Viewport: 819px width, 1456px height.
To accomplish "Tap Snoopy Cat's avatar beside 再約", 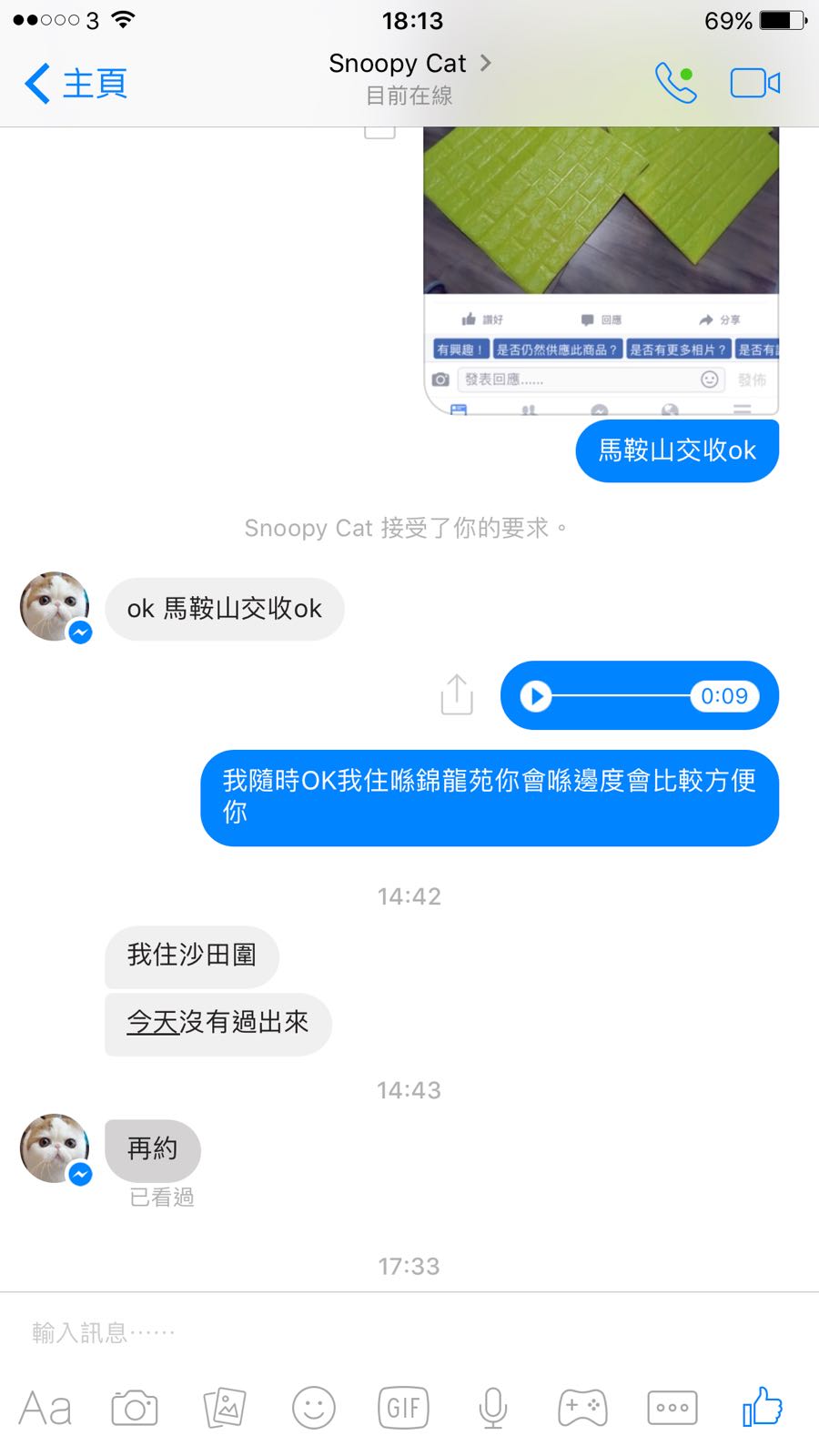I will click(x=56, y=1148).
